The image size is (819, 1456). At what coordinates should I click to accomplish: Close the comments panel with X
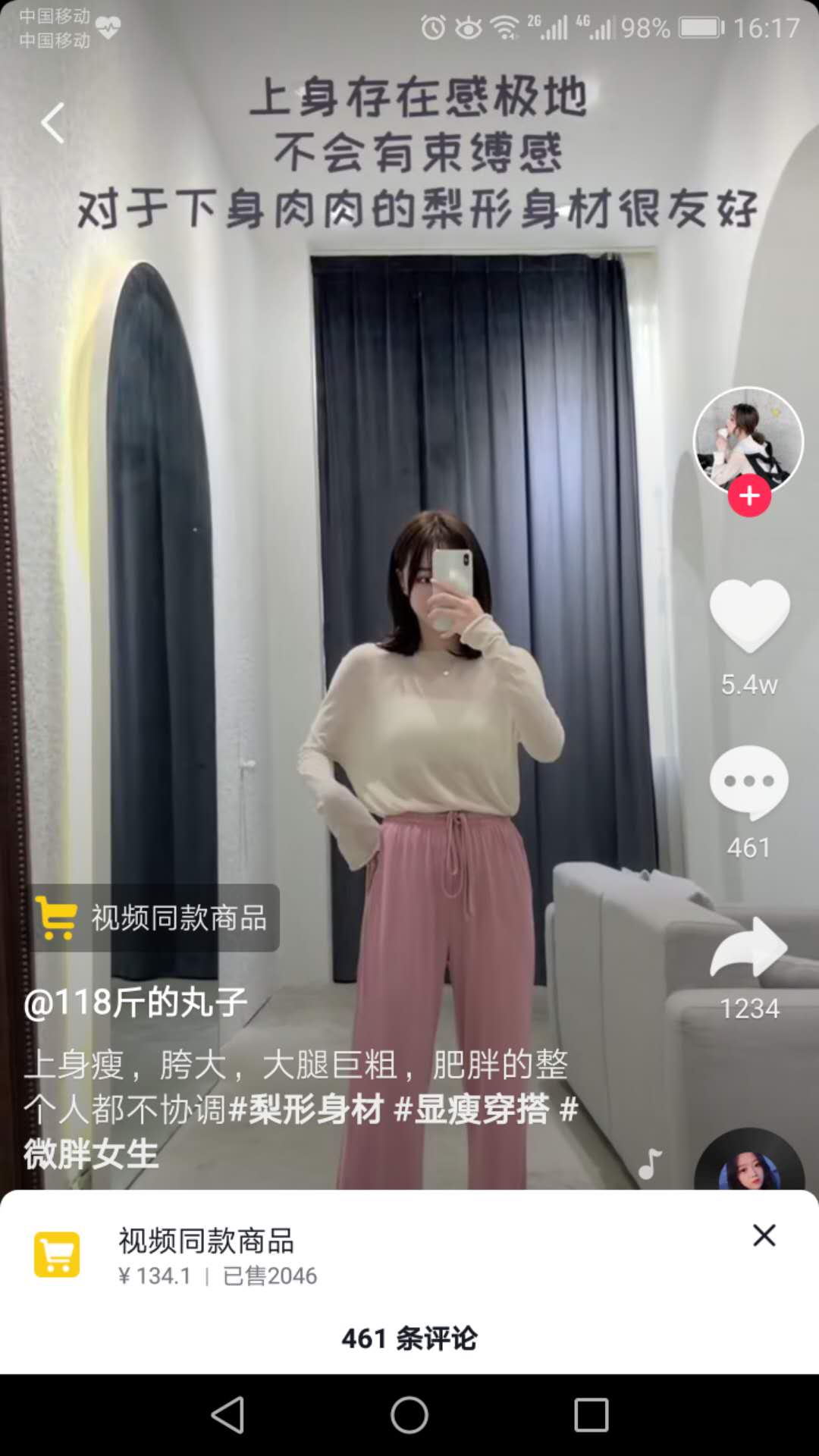(764, 1235)
